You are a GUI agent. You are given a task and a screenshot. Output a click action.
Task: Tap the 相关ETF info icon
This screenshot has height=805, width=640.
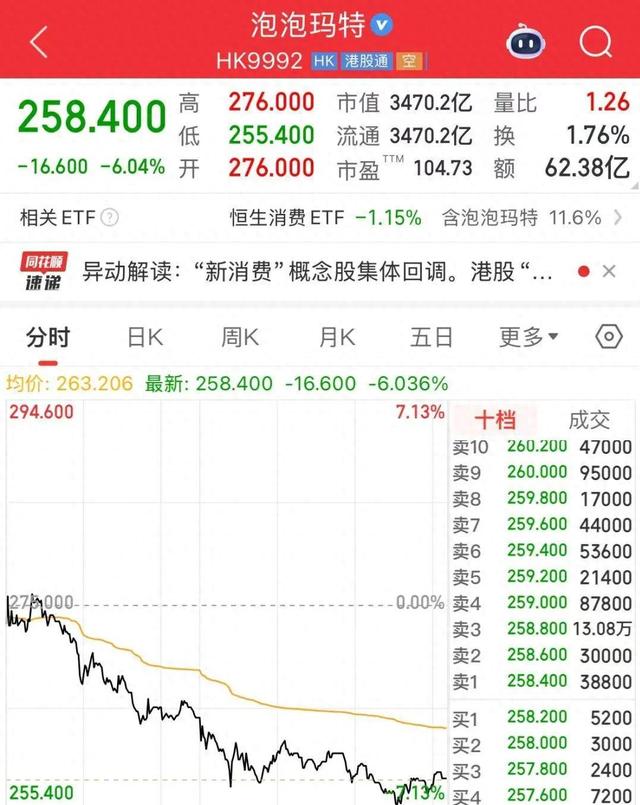[x=109, y=217]
